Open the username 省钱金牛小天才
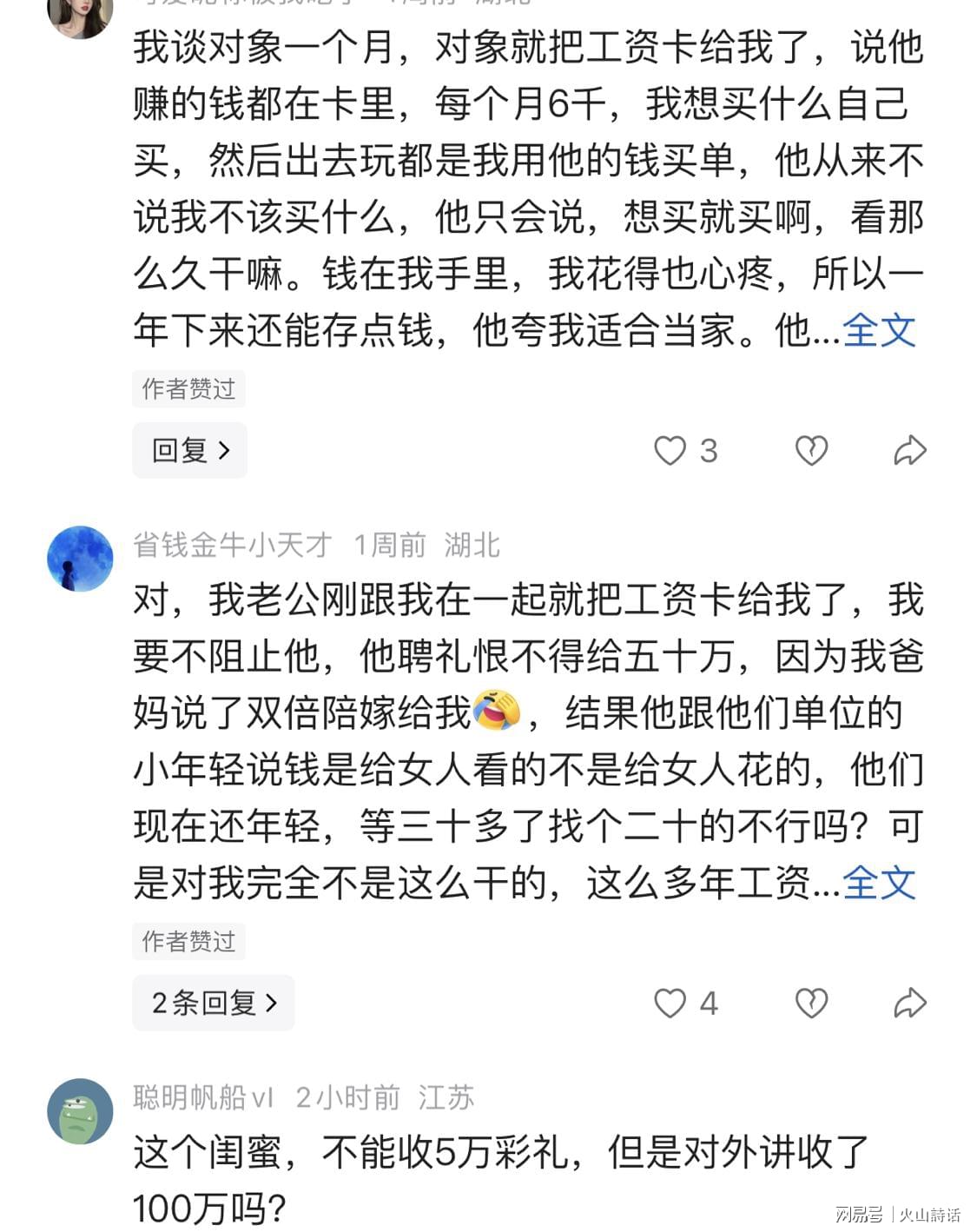Screen dimensions: 977x1232 [233, 545]
